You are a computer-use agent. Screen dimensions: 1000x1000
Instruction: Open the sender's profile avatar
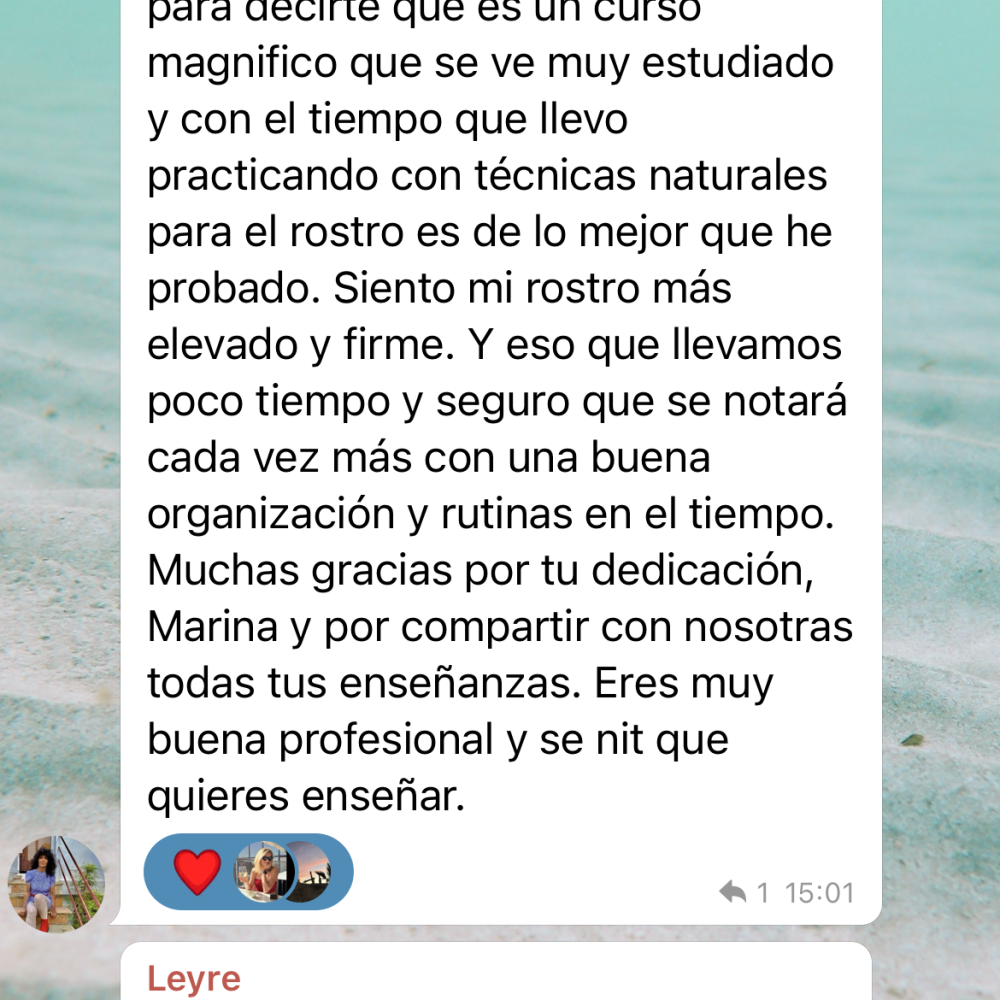coord(56,883)
